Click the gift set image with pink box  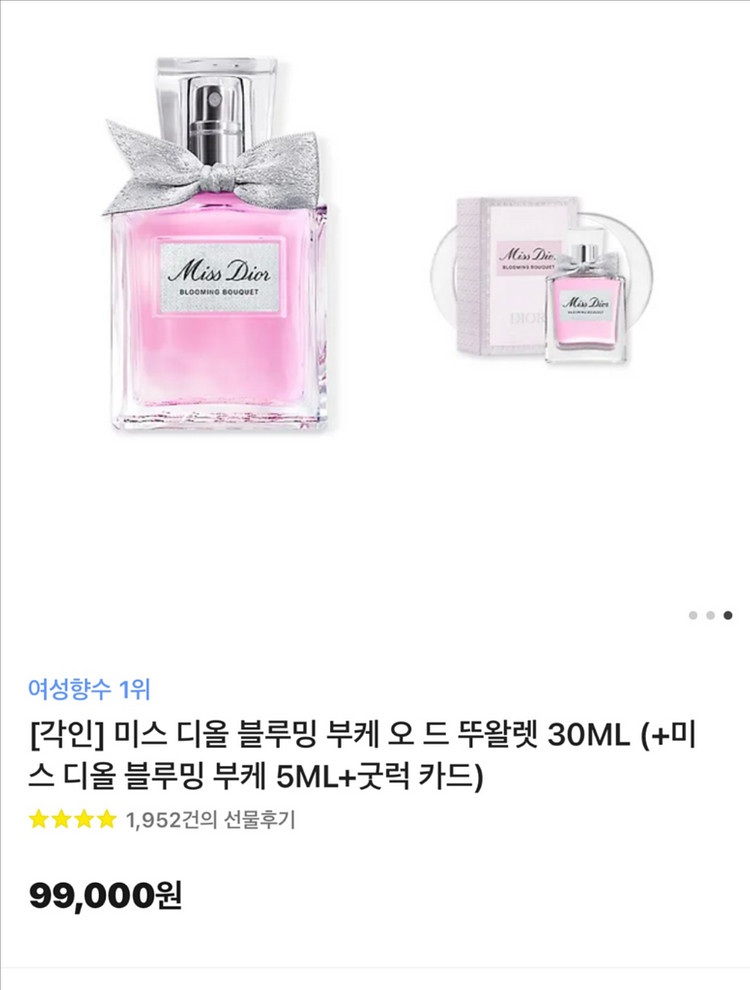[x=540, y=280]
